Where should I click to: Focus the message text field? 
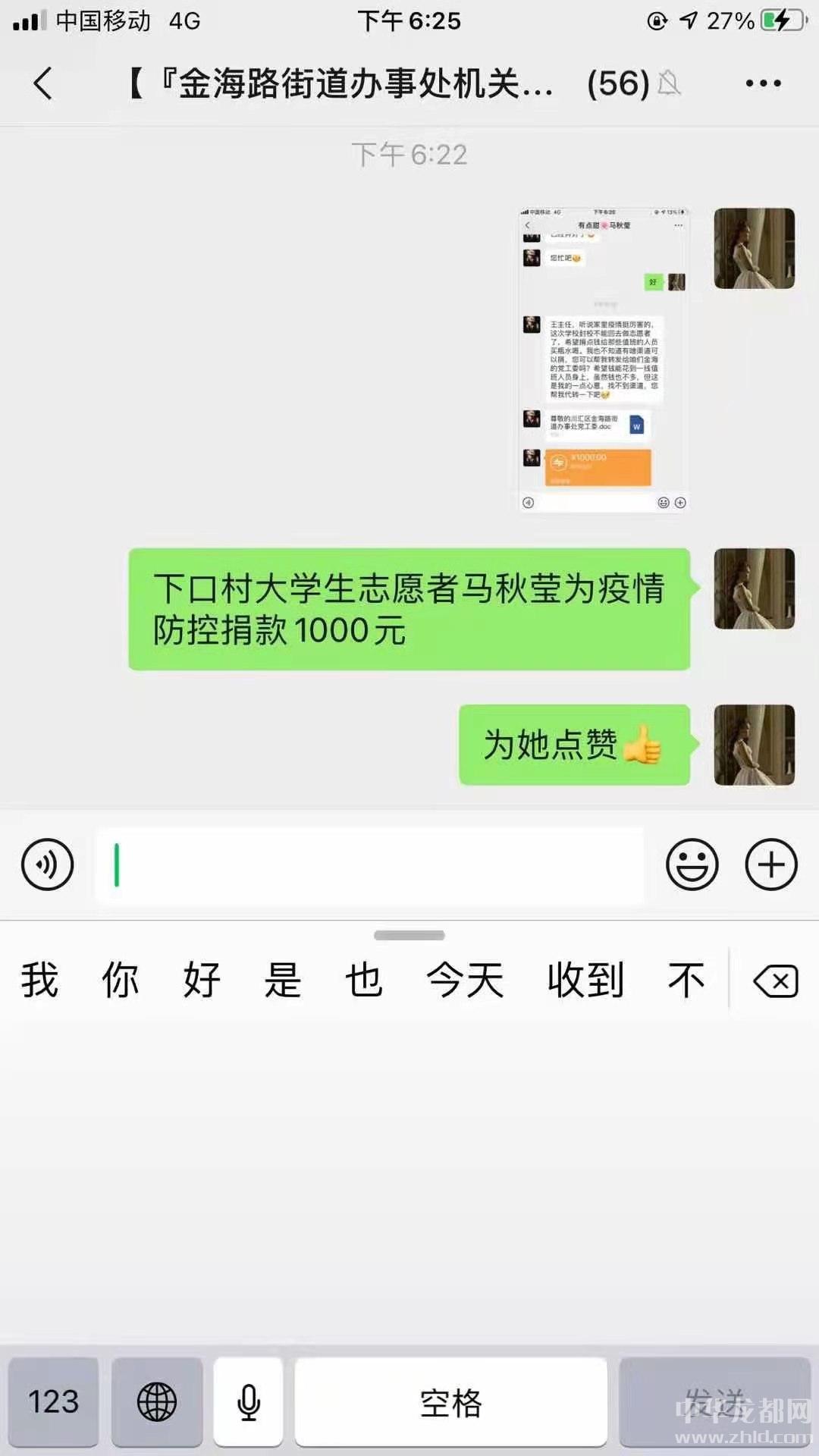(x=369, y=864)
